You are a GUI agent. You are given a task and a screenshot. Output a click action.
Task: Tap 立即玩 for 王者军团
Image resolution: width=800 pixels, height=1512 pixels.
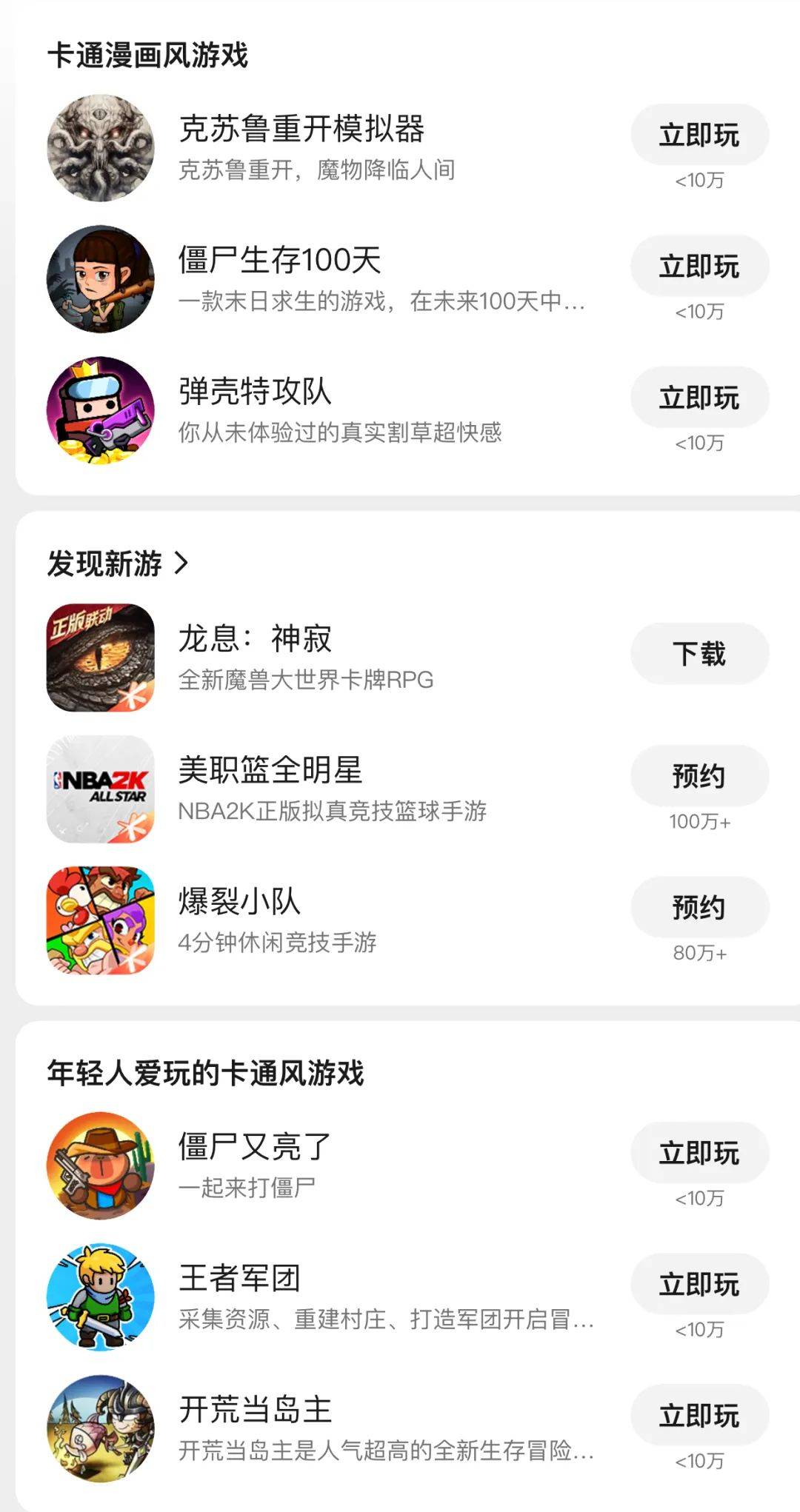pyautogui.click(x=699, y=1284)
